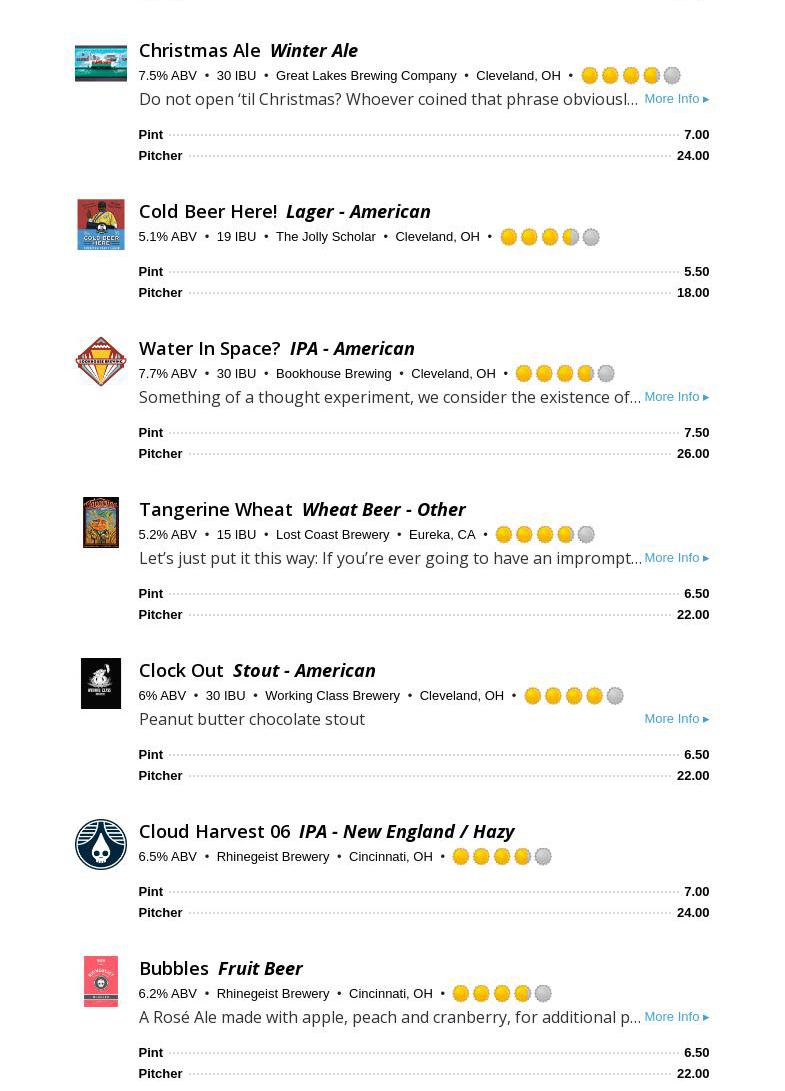
Task: Expand More Info for Christmas Ale
Action: coord(676,99)
